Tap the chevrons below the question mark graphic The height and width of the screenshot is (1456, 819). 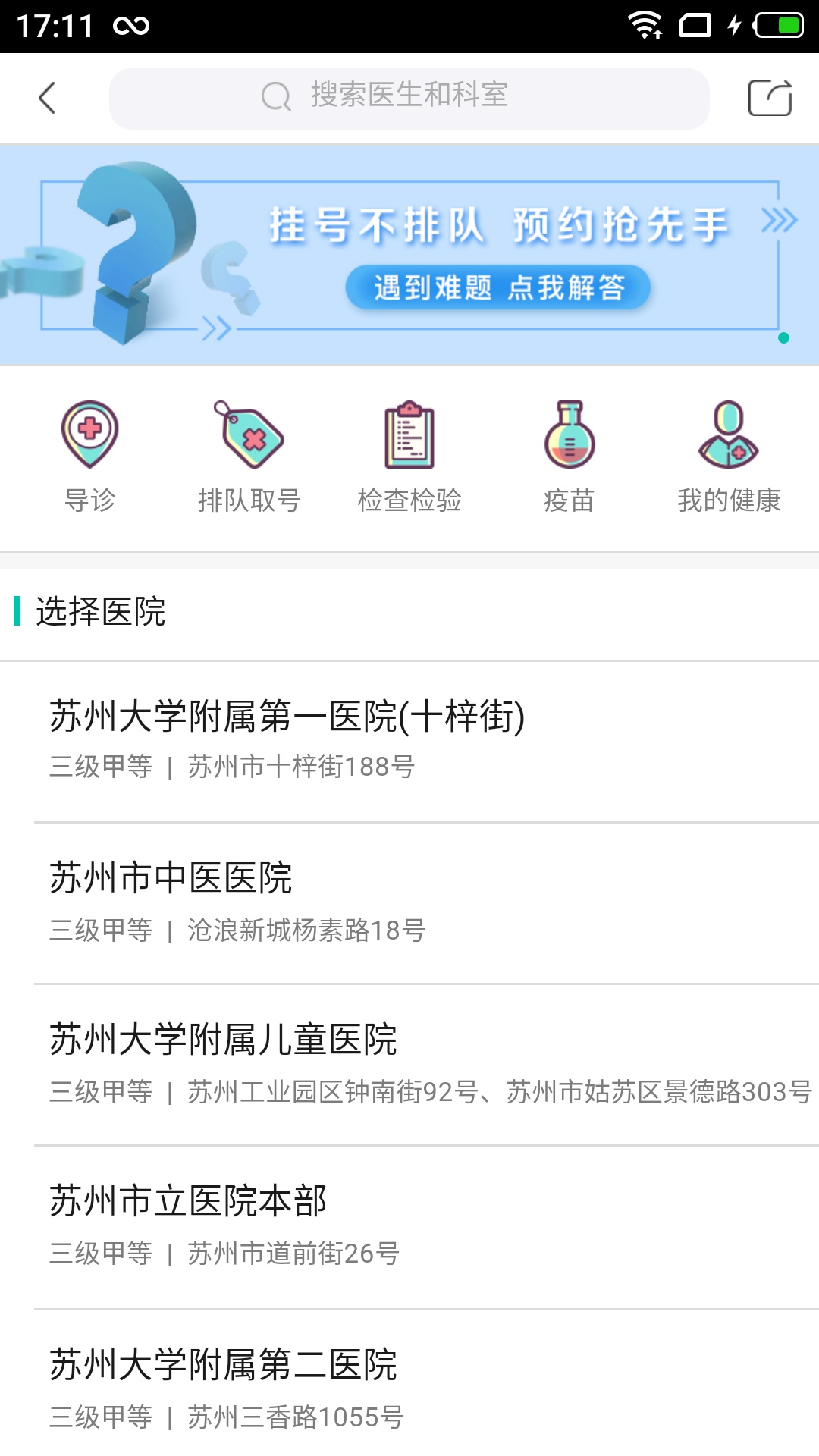[215, 328]
